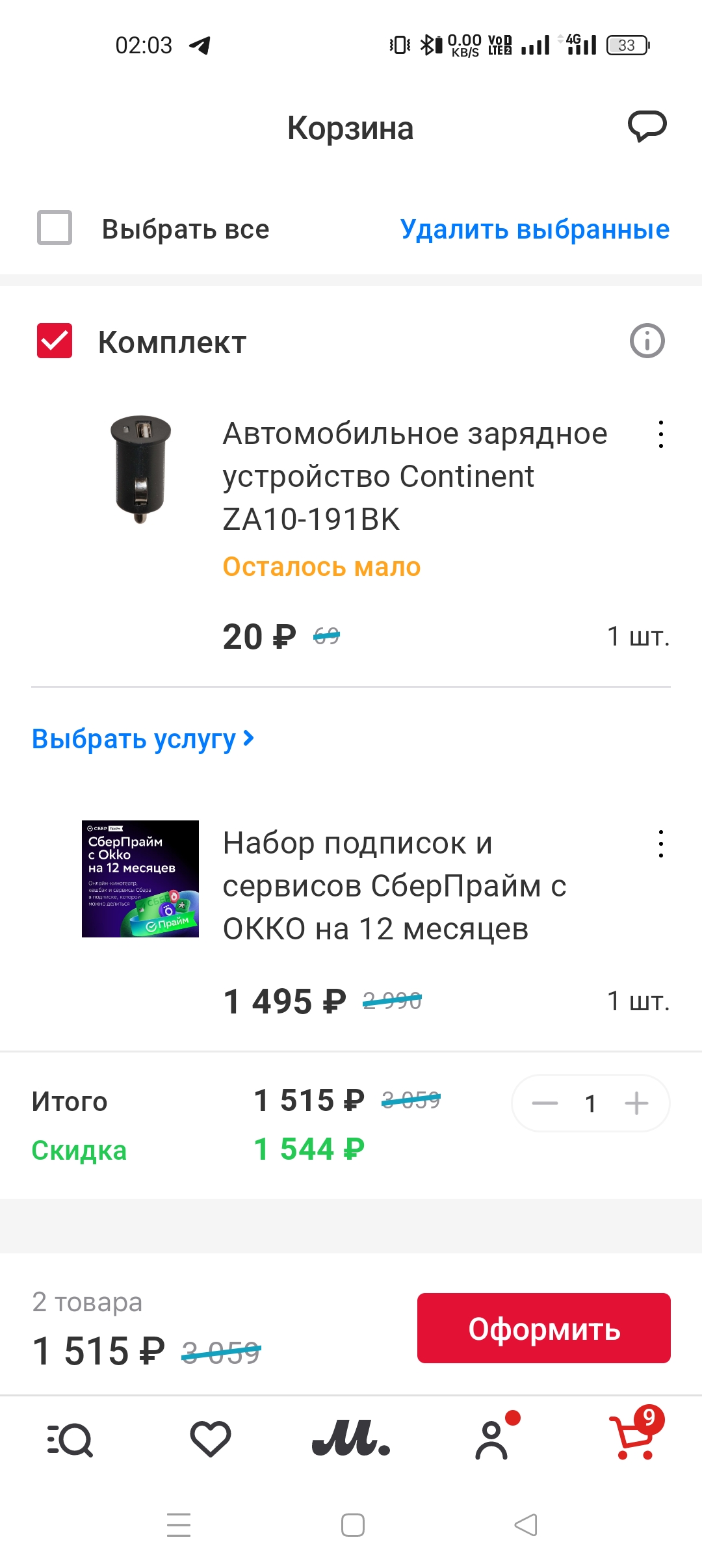Viewport: 702px width, 1568px height.
Task: Decrease item quantity with minus button
Action: (x=545, y=1103)
